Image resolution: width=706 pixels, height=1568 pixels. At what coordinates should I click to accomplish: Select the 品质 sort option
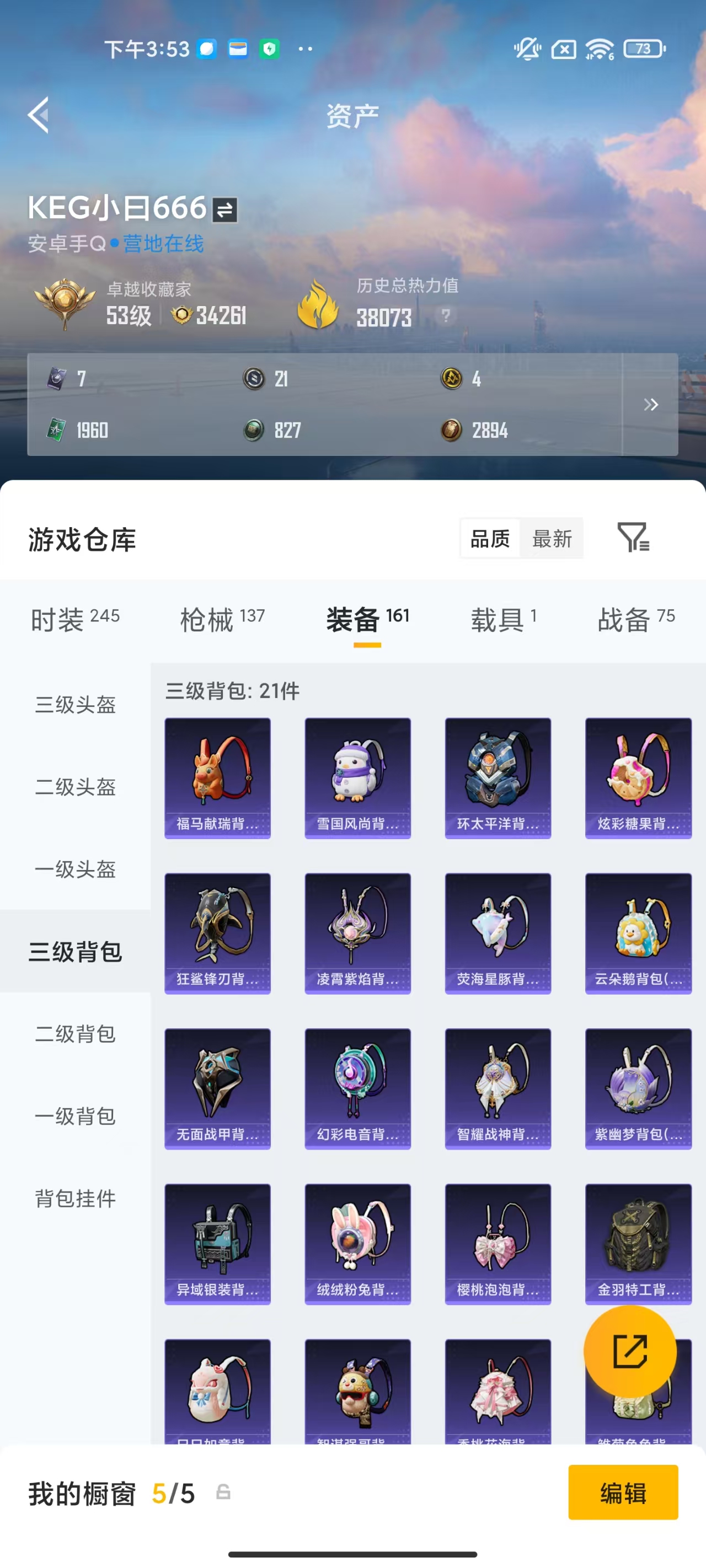pos(491,538)
